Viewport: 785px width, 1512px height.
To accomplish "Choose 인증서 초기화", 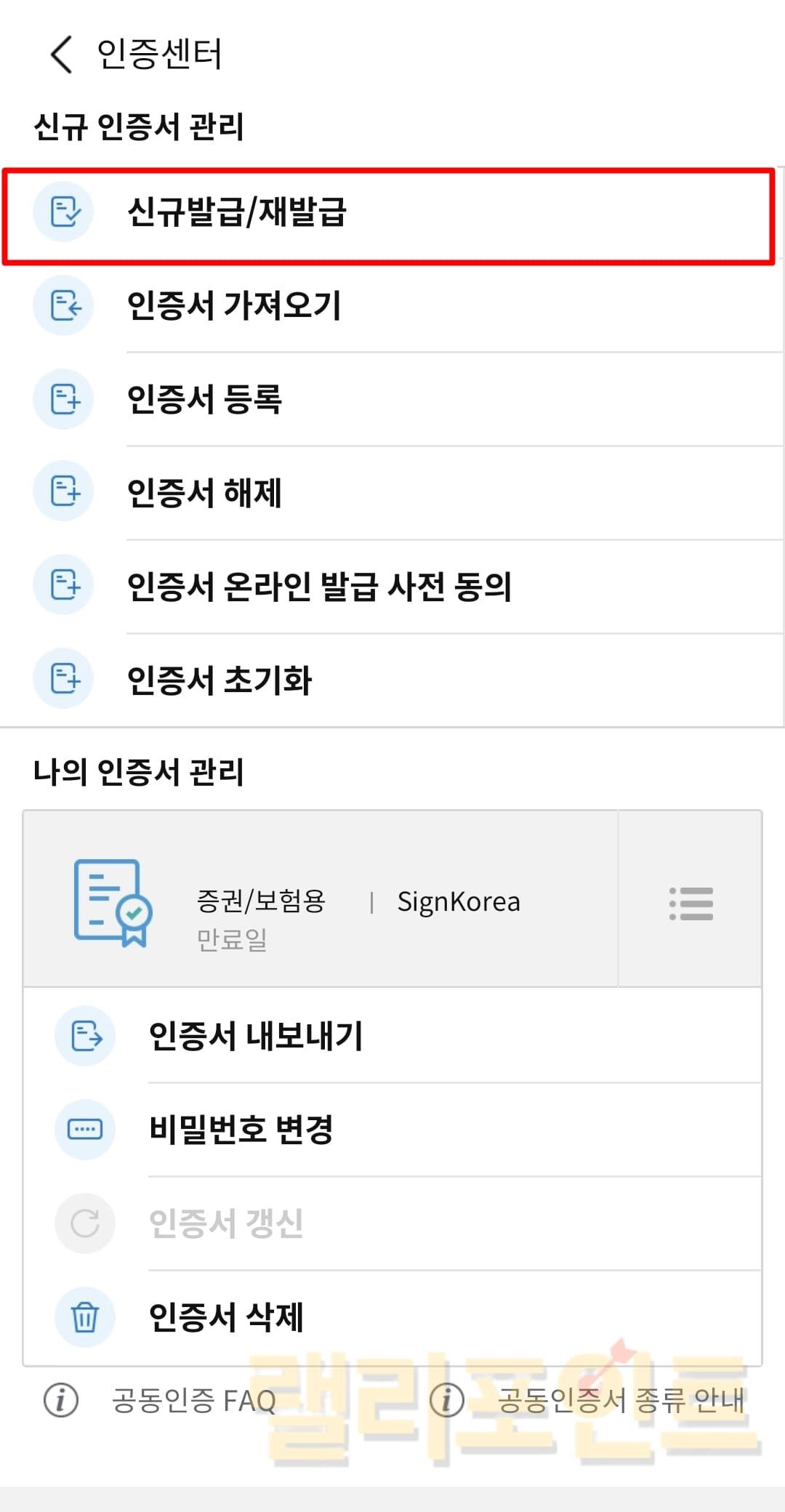I will pos(220,680).
